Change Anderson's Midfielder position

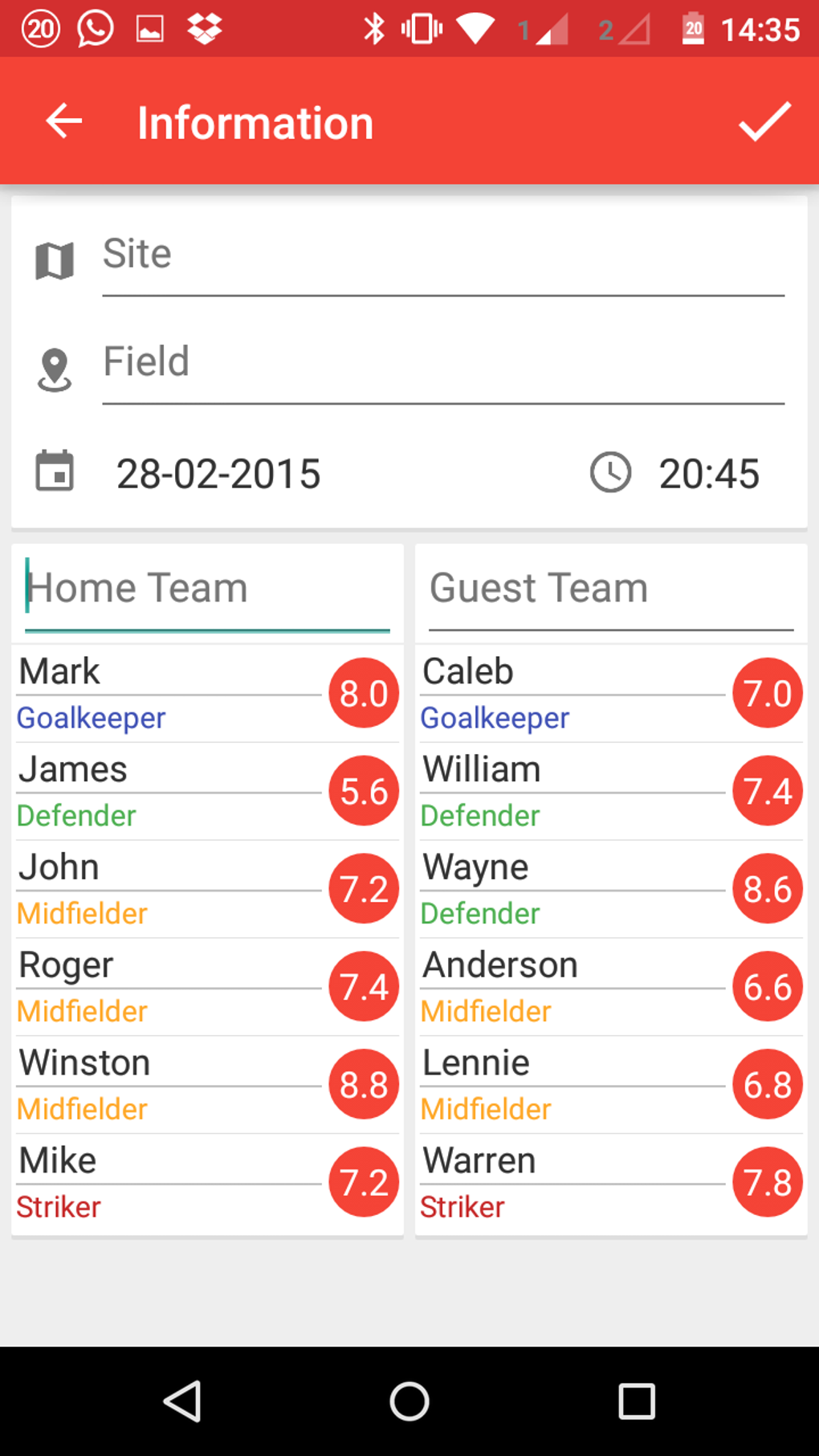pos(486,1012)
